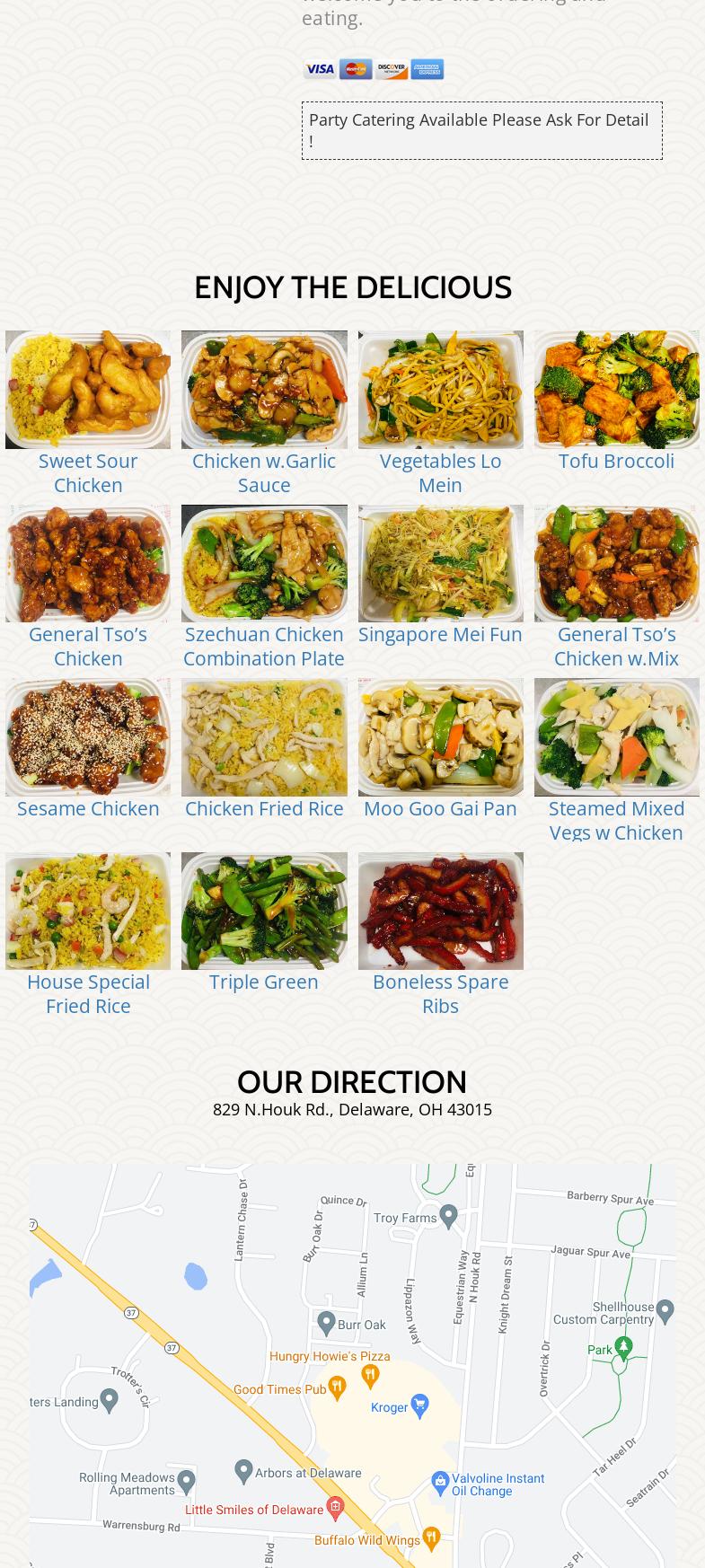Image resolution: width=705 pixels, height=1568 pixels.
Task: Open Tofu Broccoli menu item
Action: pyautogui.click(x=616, y=461)
